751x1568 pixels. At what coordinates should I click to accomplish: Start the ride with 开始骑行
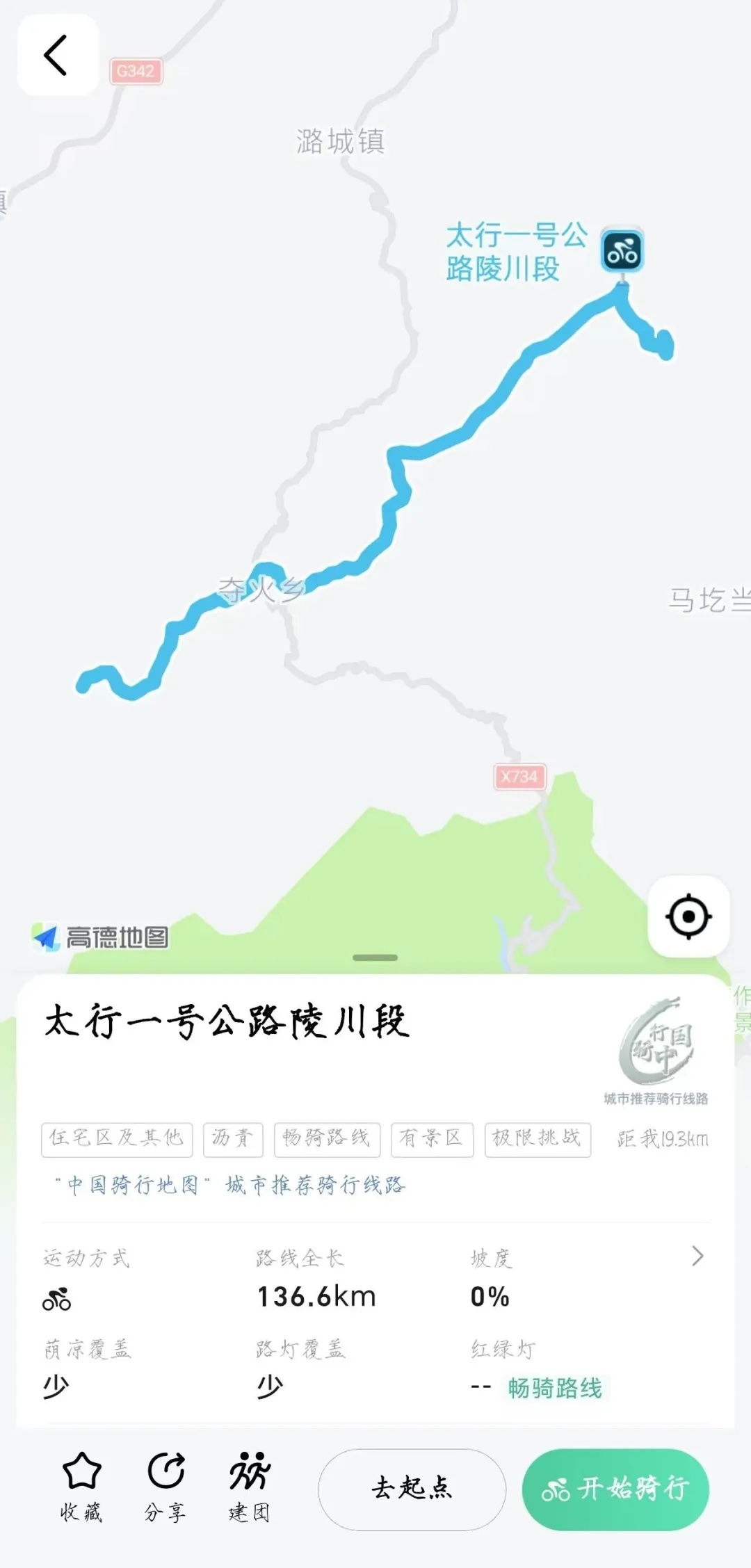click(615, 1489)
